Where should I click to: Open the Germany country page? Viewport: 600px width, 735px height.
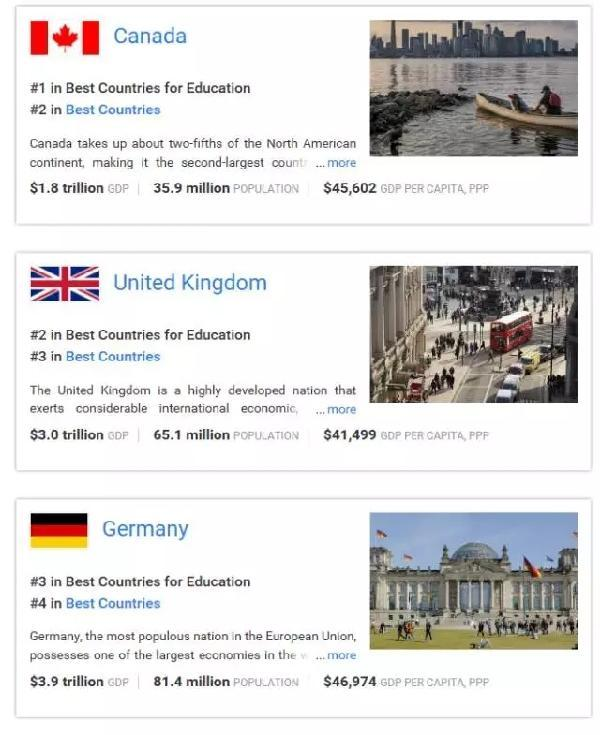(145, 530)
